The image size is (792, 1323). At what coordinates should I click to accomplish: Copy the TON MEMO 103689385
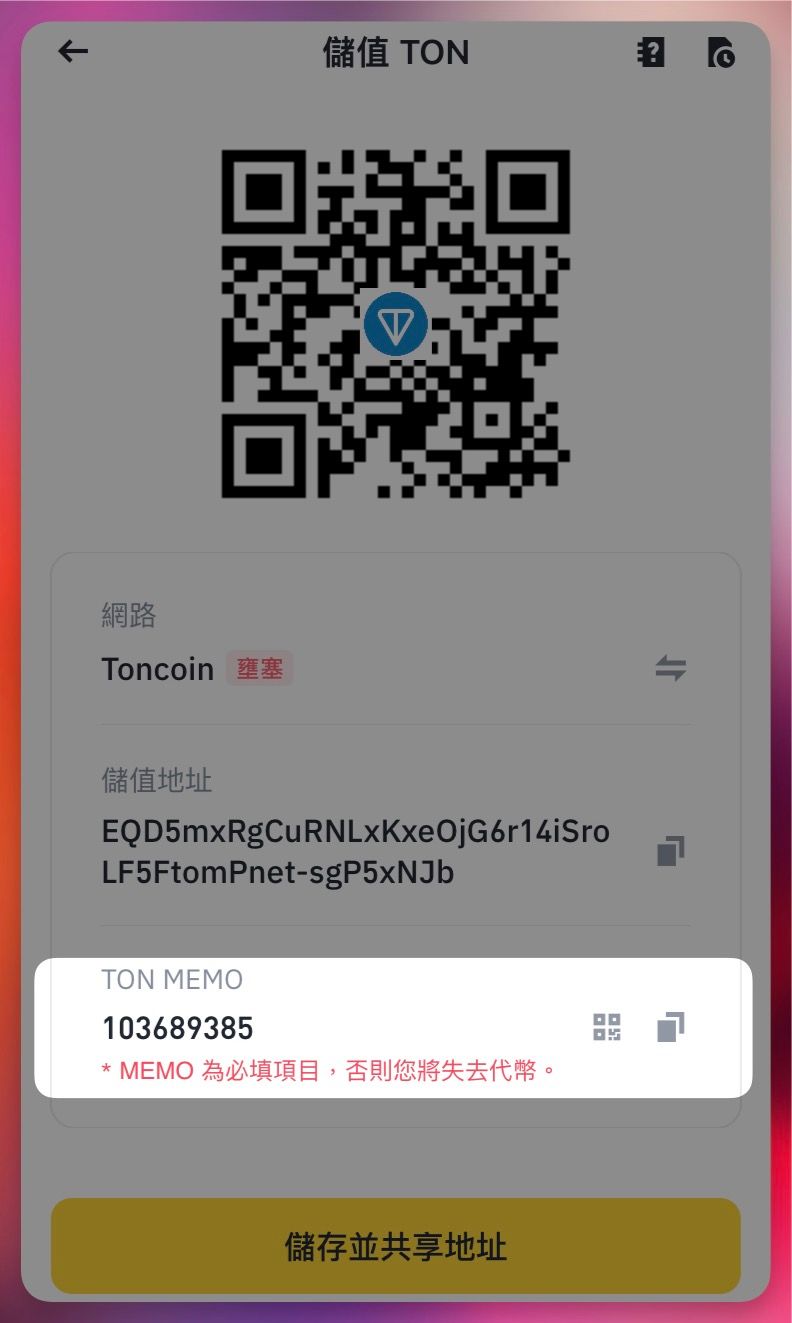tap(670, 1027)
